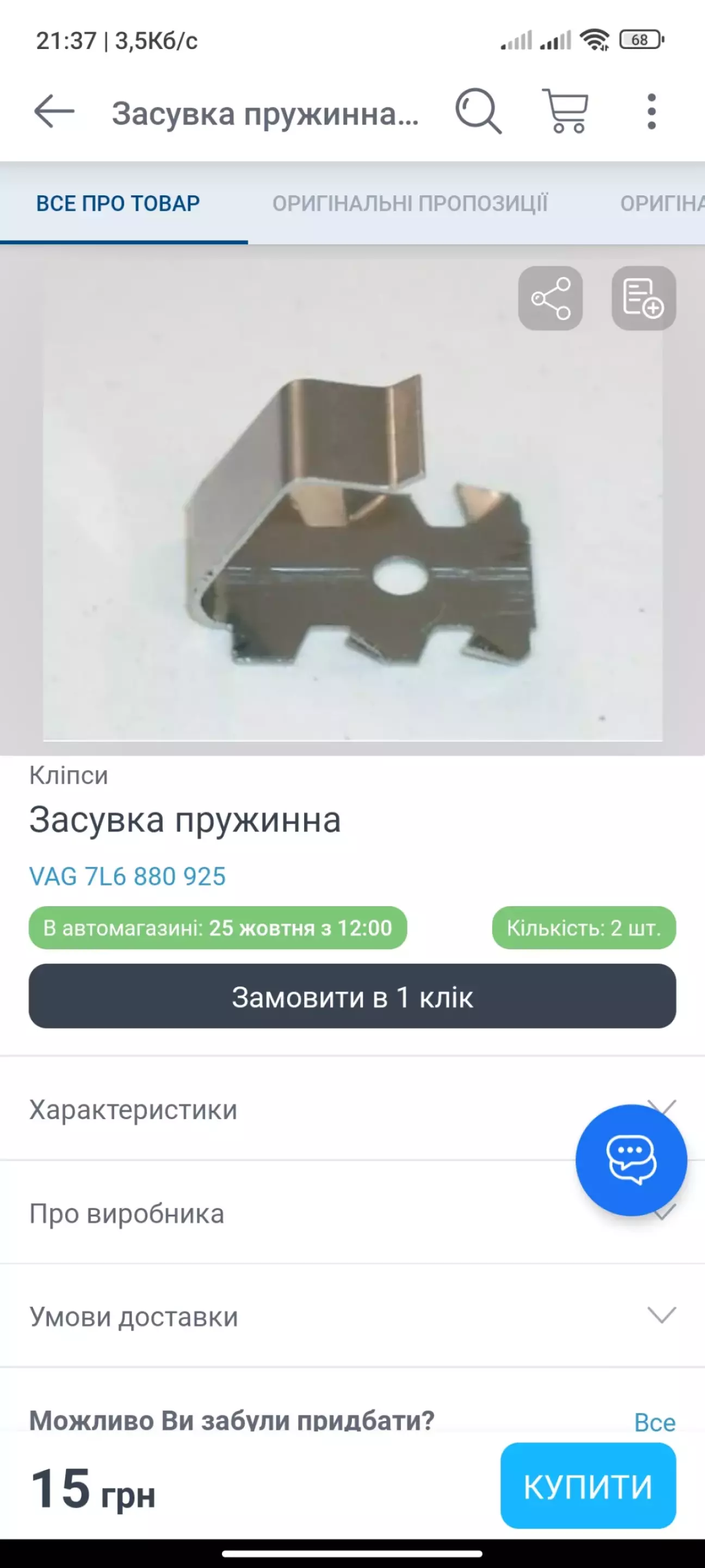
Task: Open the chat support bubble
Action: (x=631, y=1160)
